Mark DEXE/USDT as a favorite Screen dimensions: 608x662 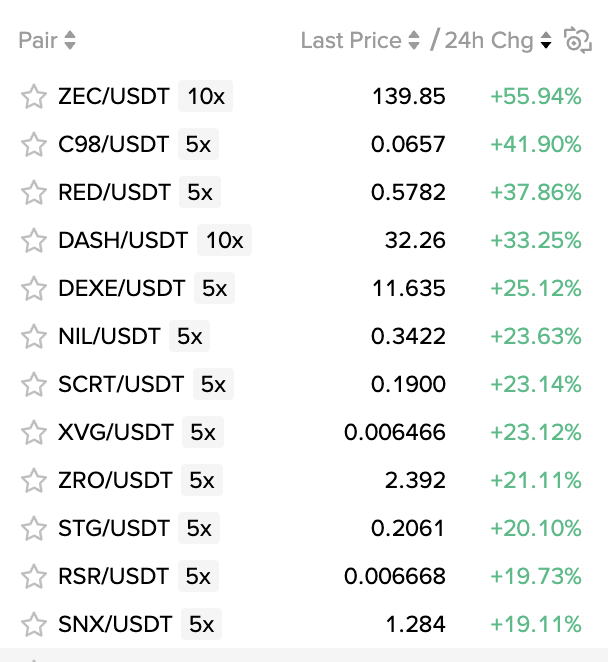34,289
